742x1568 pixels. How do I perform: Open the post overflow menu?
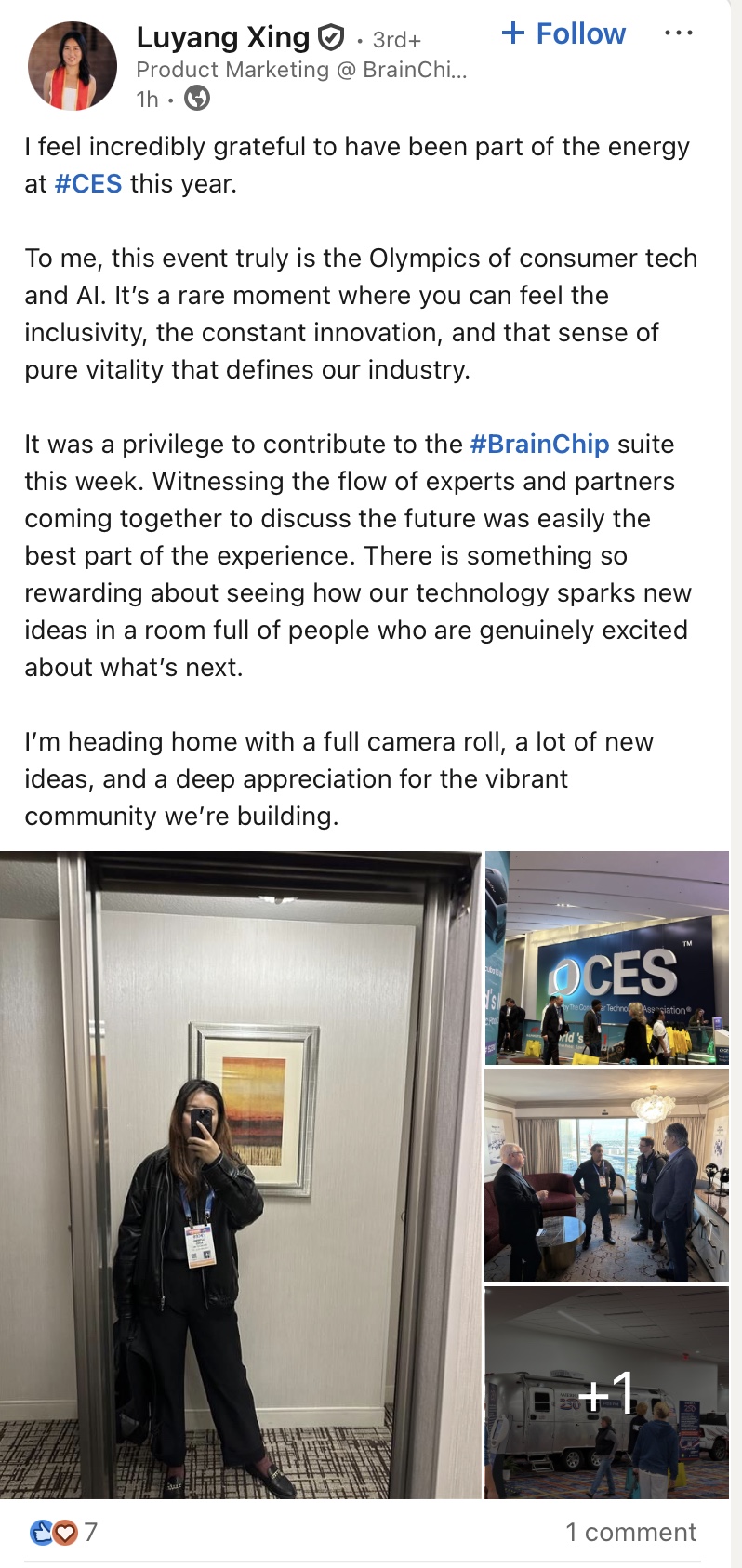pos(678,34)
